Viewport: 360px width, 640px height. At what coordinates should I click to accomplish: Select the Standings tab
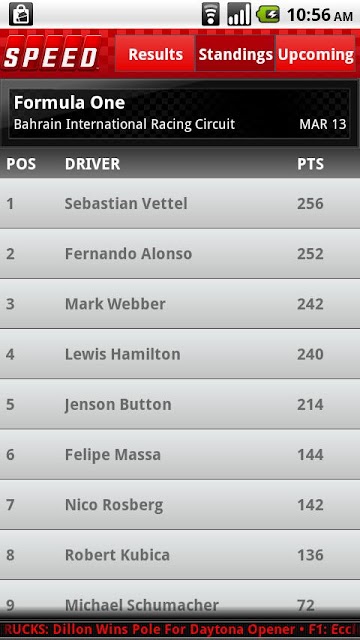[235, 54]
